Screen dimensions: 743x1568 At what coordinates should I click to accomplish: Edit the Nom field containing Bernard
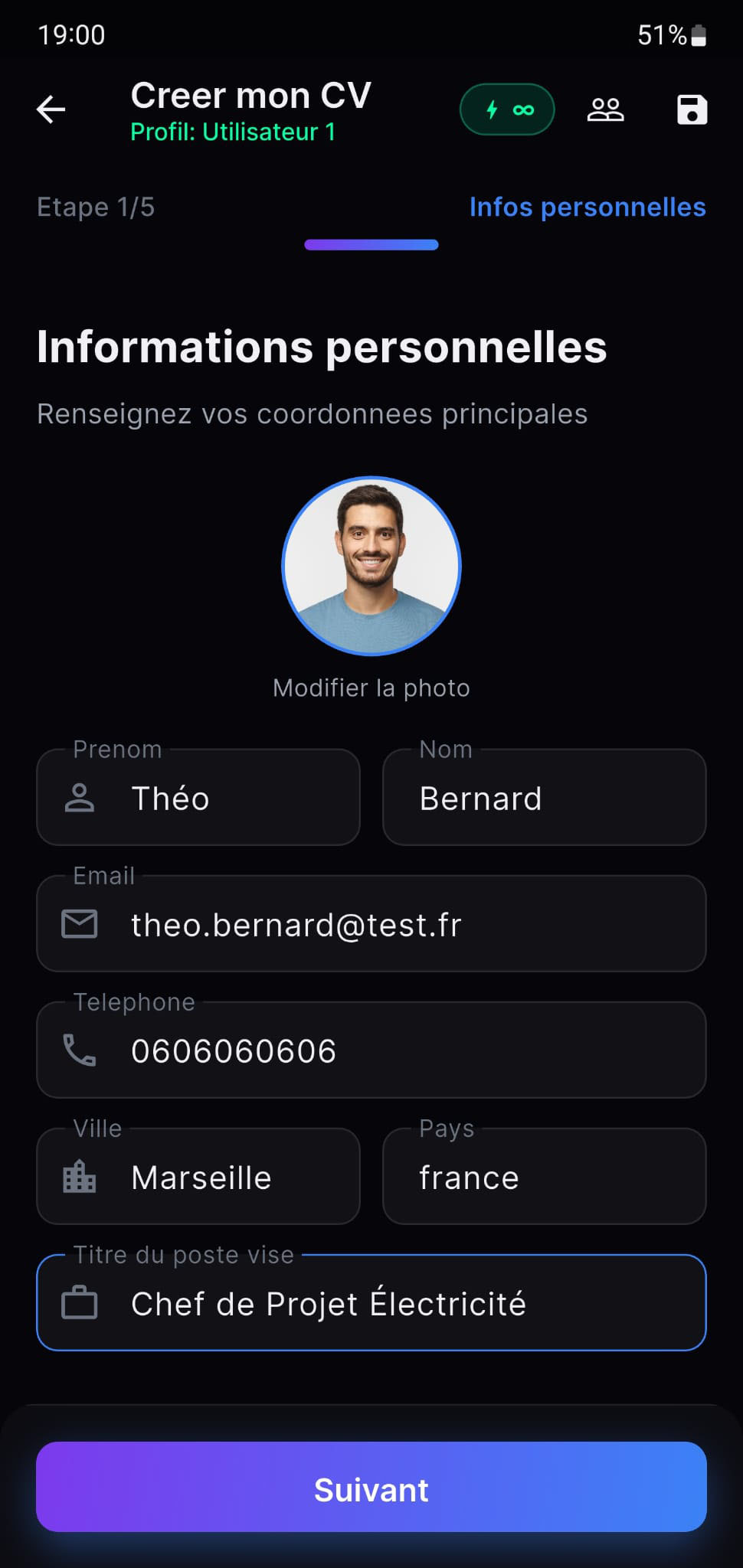544,798
